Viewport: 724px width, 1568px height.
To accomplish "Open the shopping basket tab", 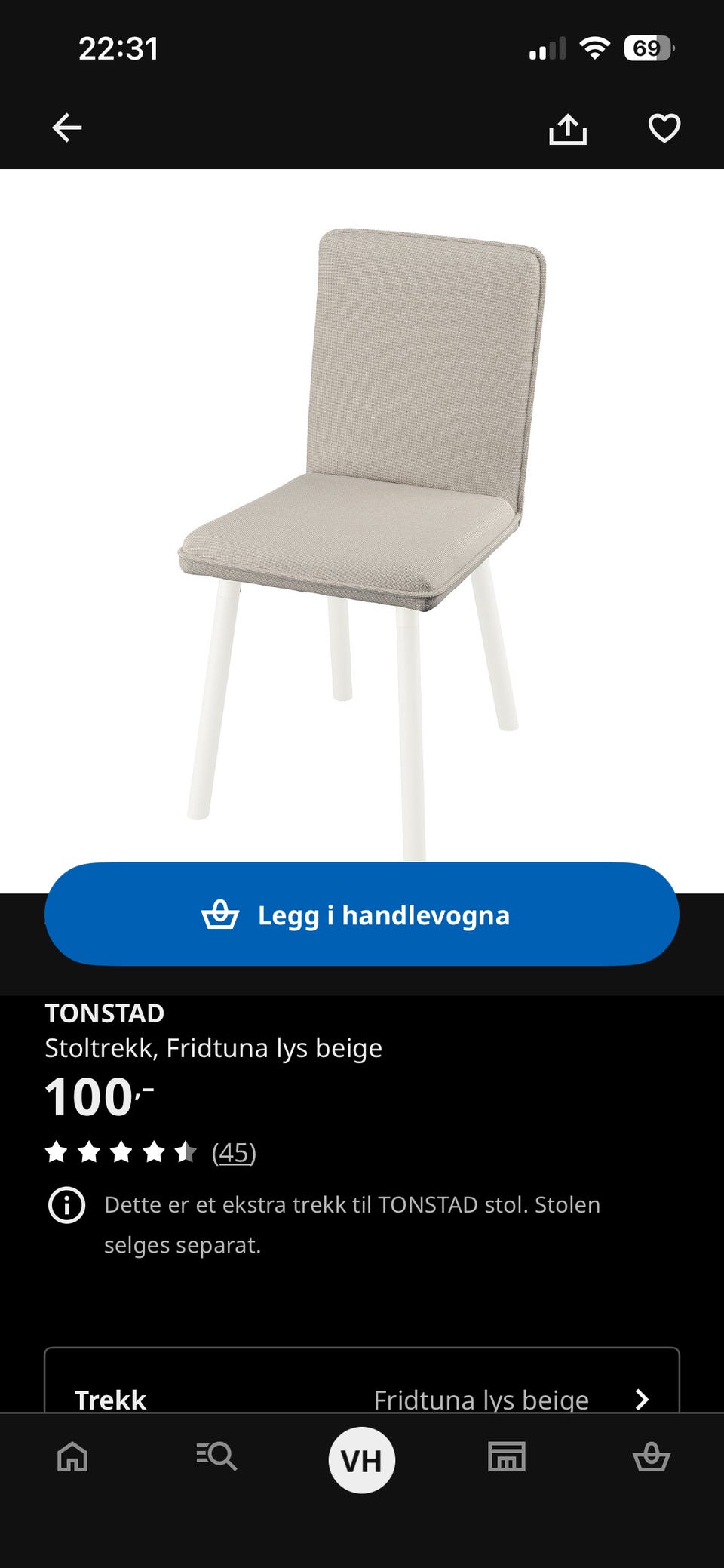I will coord(652,1456).
